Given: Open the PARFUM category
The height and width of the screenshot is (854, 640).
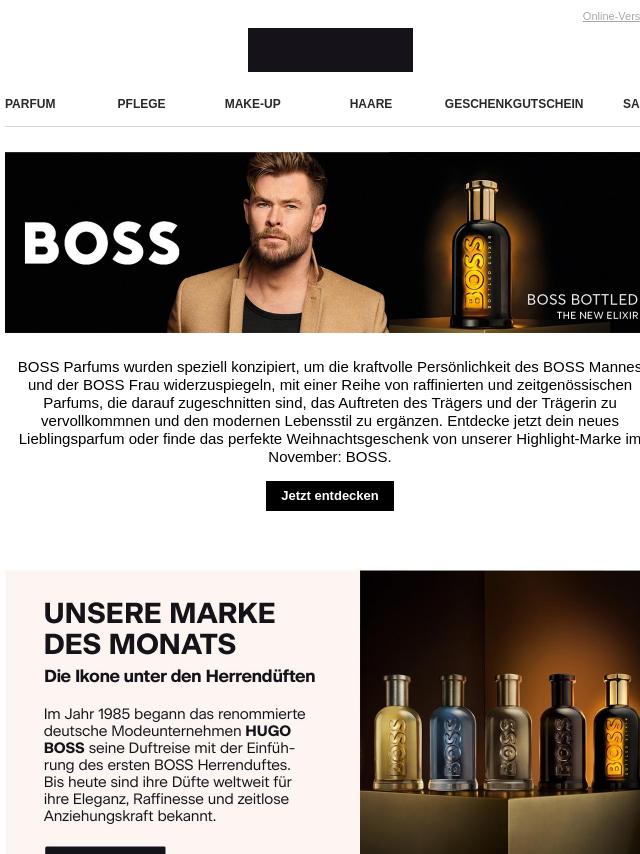Looking at the screenshot, I should coord(30,104).
